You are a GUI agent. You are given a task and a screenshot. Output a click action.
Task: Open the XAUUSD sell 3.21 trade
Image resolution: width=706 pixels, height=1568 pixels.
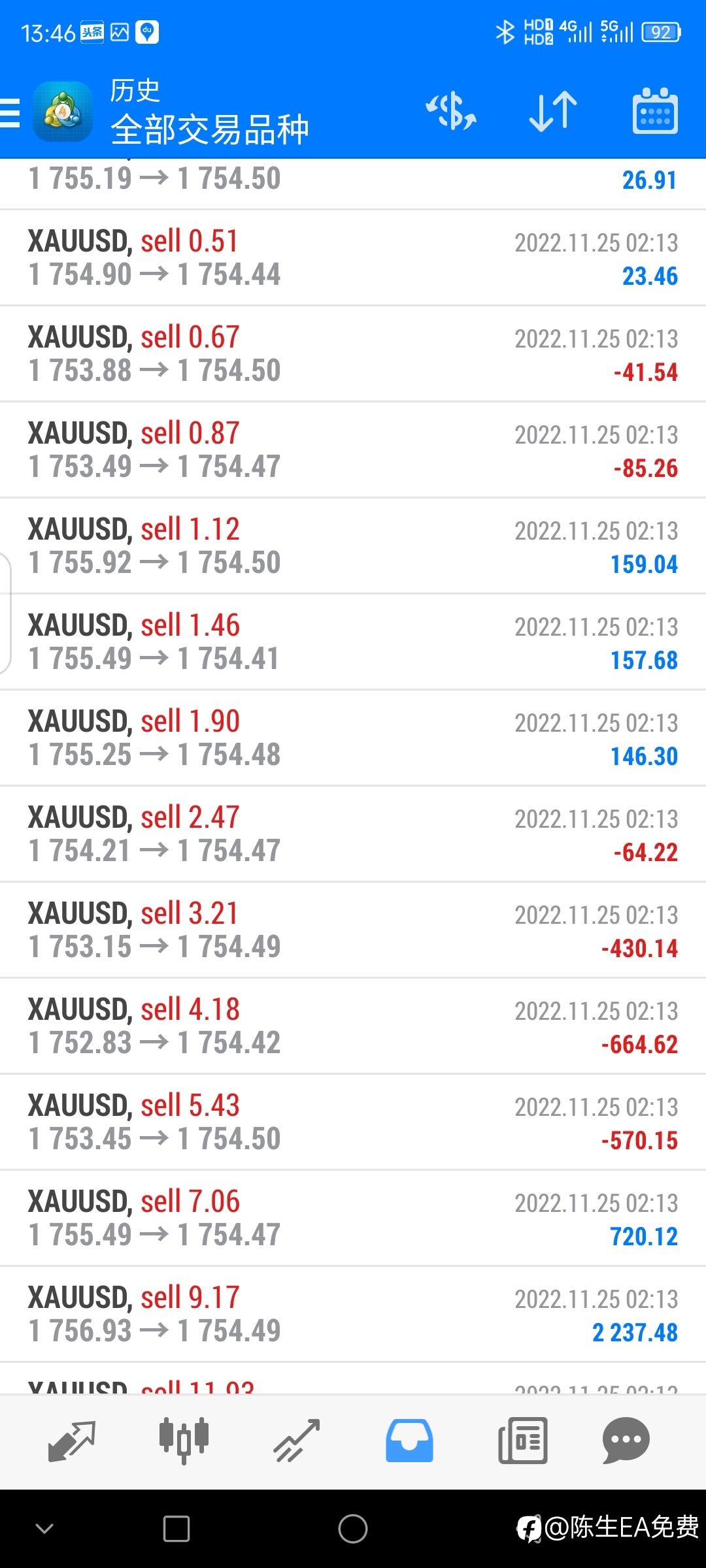353,930
